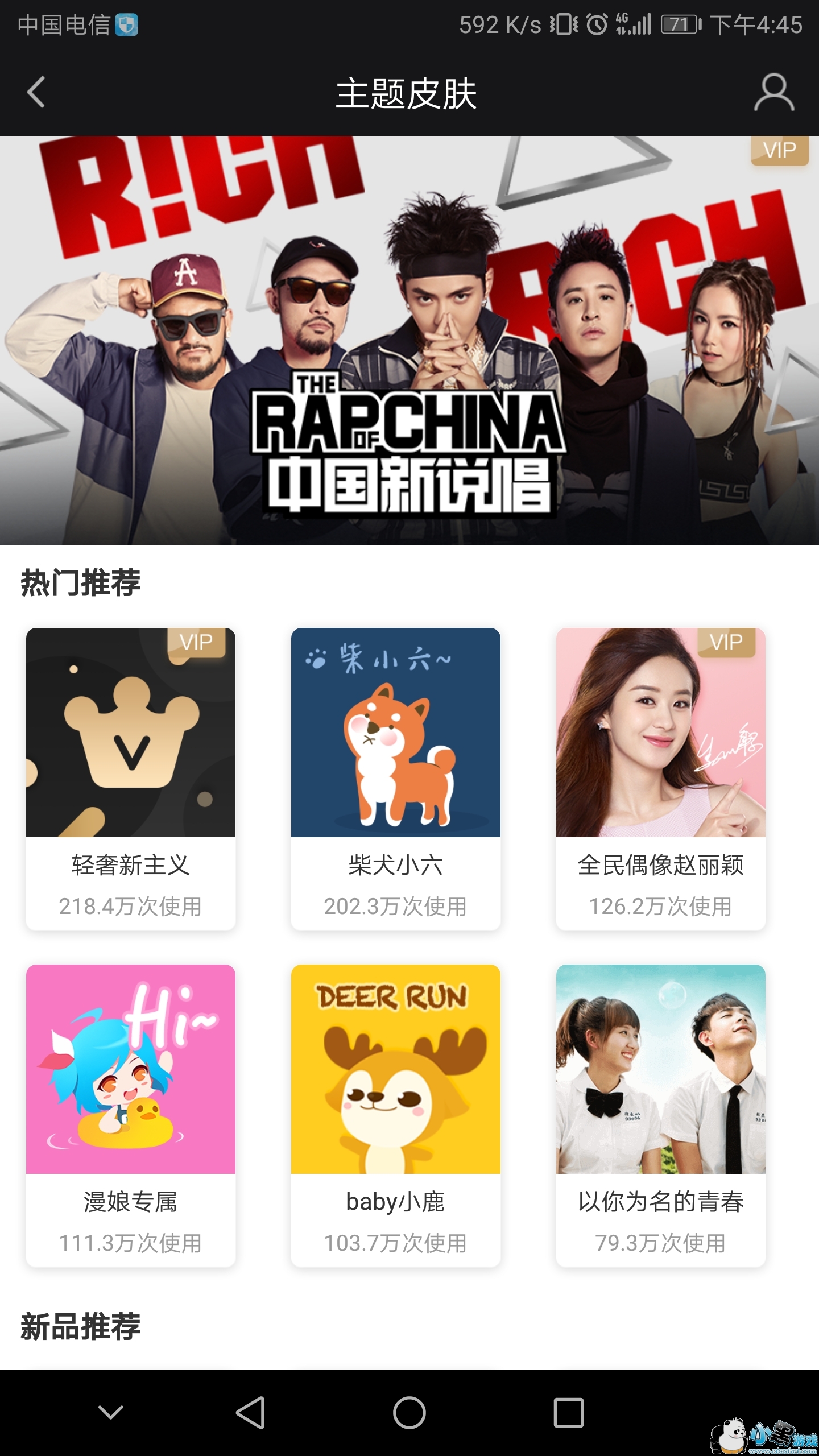819x1456 pixels.
Task: Open the 以你为名的青春 theme
Action: 661,1115
